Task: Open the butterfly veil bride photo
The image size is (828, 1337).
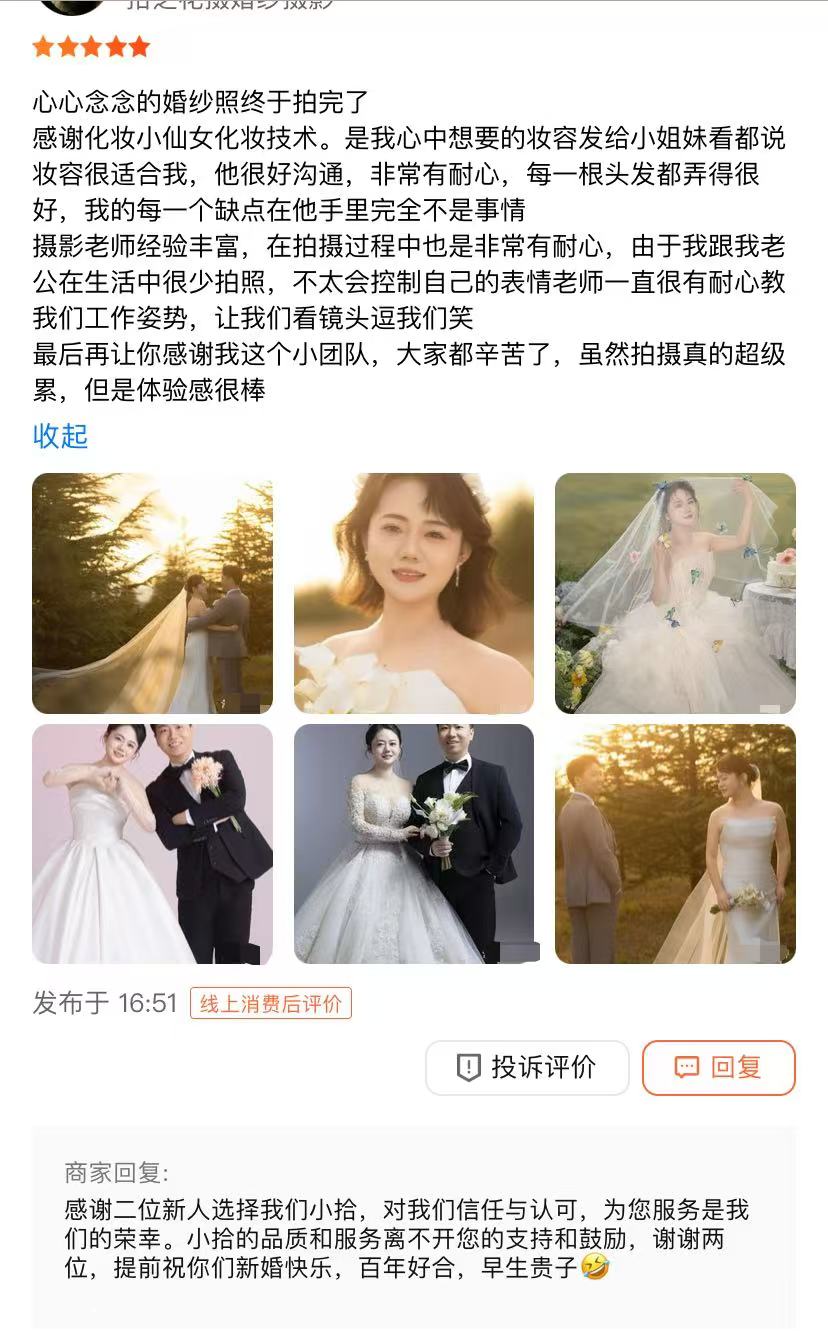Action: (x=675, y=593)
